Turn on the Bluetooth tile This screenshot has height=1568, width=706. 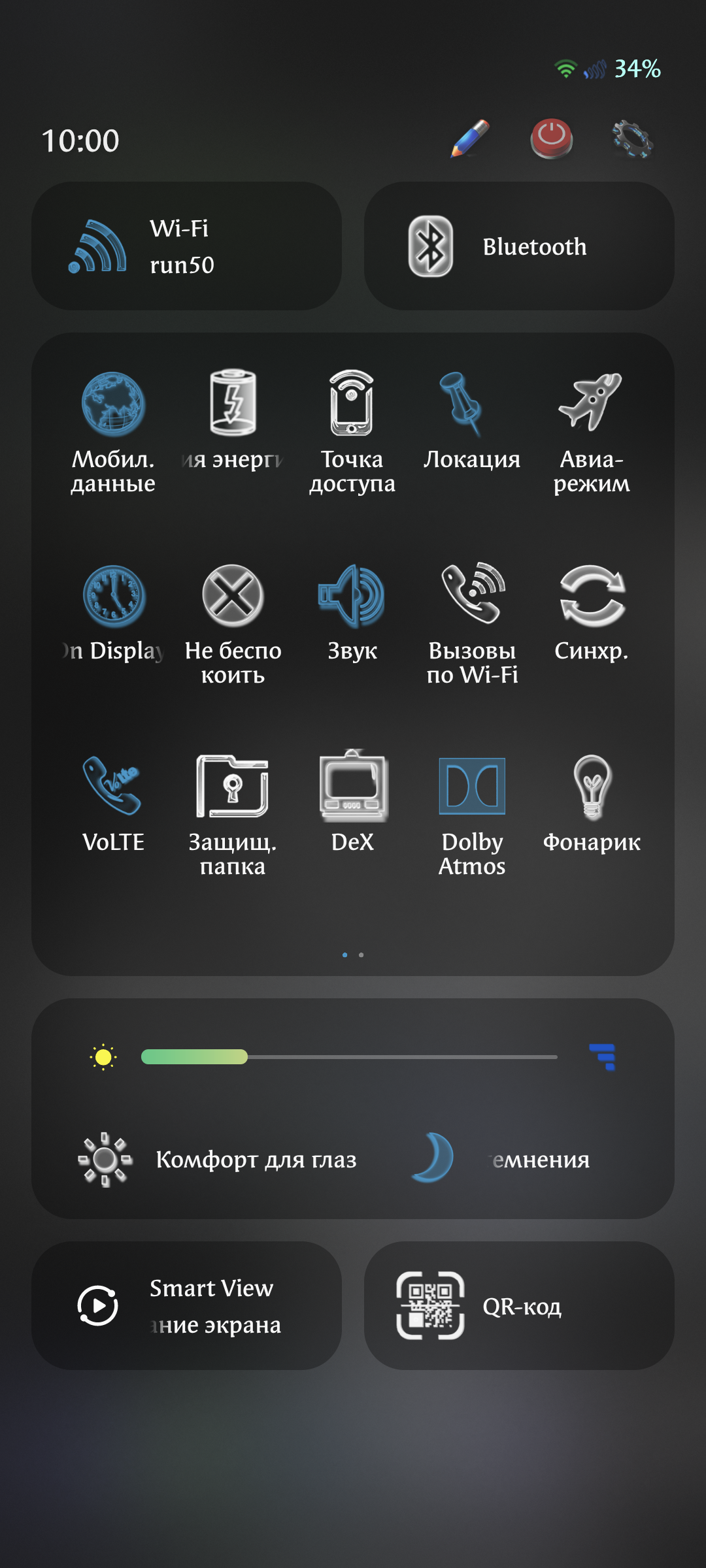519,246
